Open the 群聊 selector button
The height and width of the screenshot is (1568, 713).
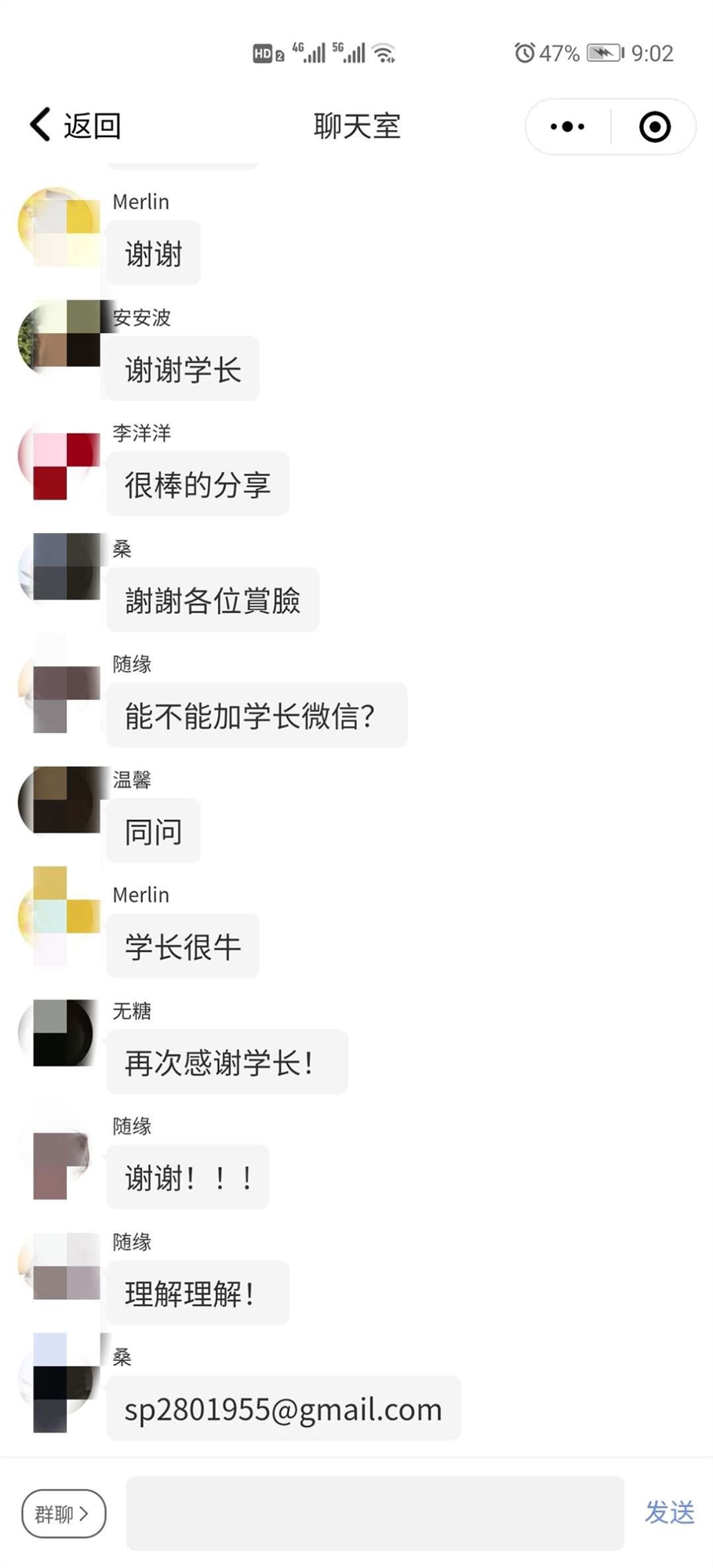tap(64, 1513)
